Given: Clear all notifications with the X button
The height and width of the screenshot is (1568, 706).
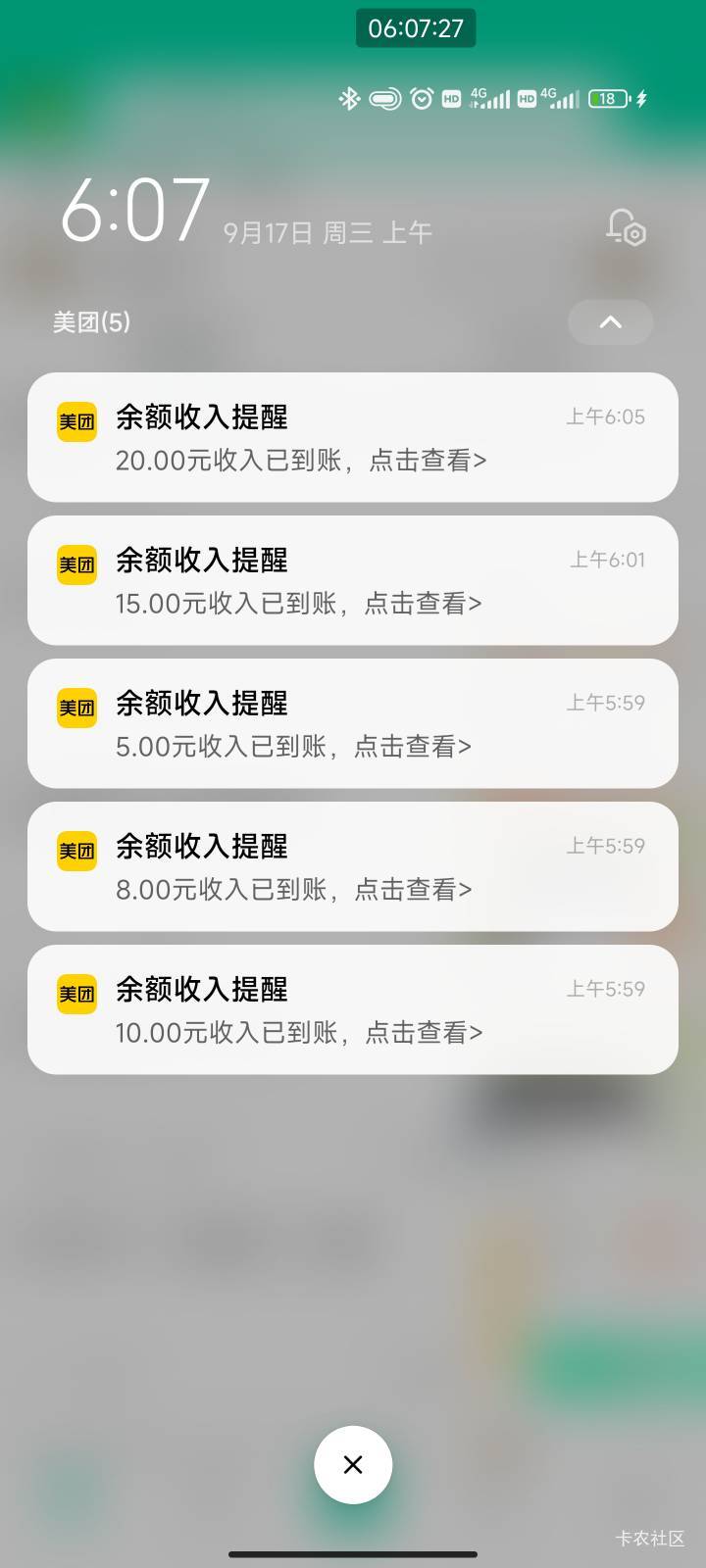Looking at the screenshot, I should pyautogui.click(x=353, y=1464).
